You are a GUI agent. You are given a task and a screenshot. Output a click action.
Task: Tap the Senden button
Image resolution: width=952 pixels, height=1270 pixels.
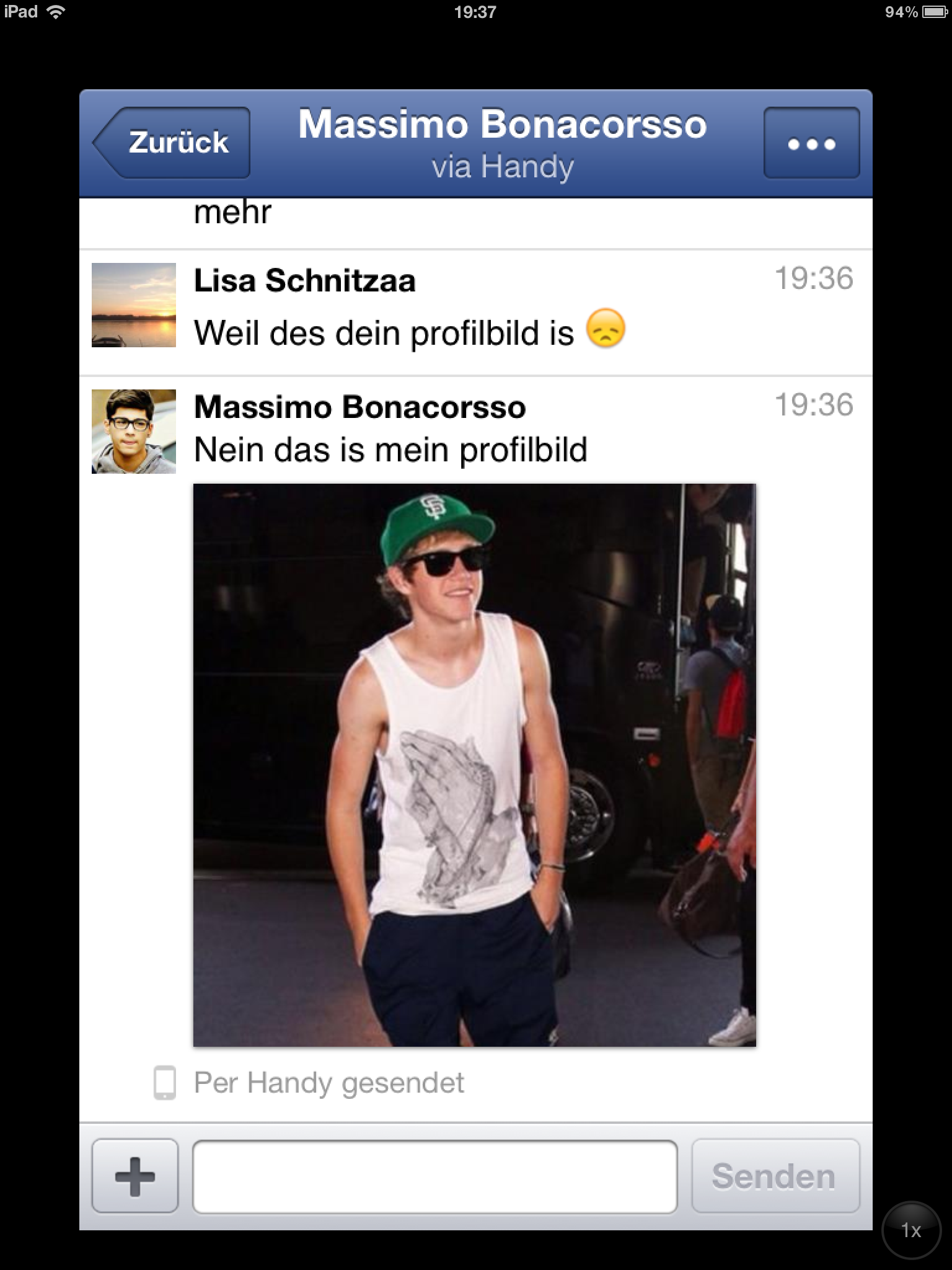point(775,1176)
